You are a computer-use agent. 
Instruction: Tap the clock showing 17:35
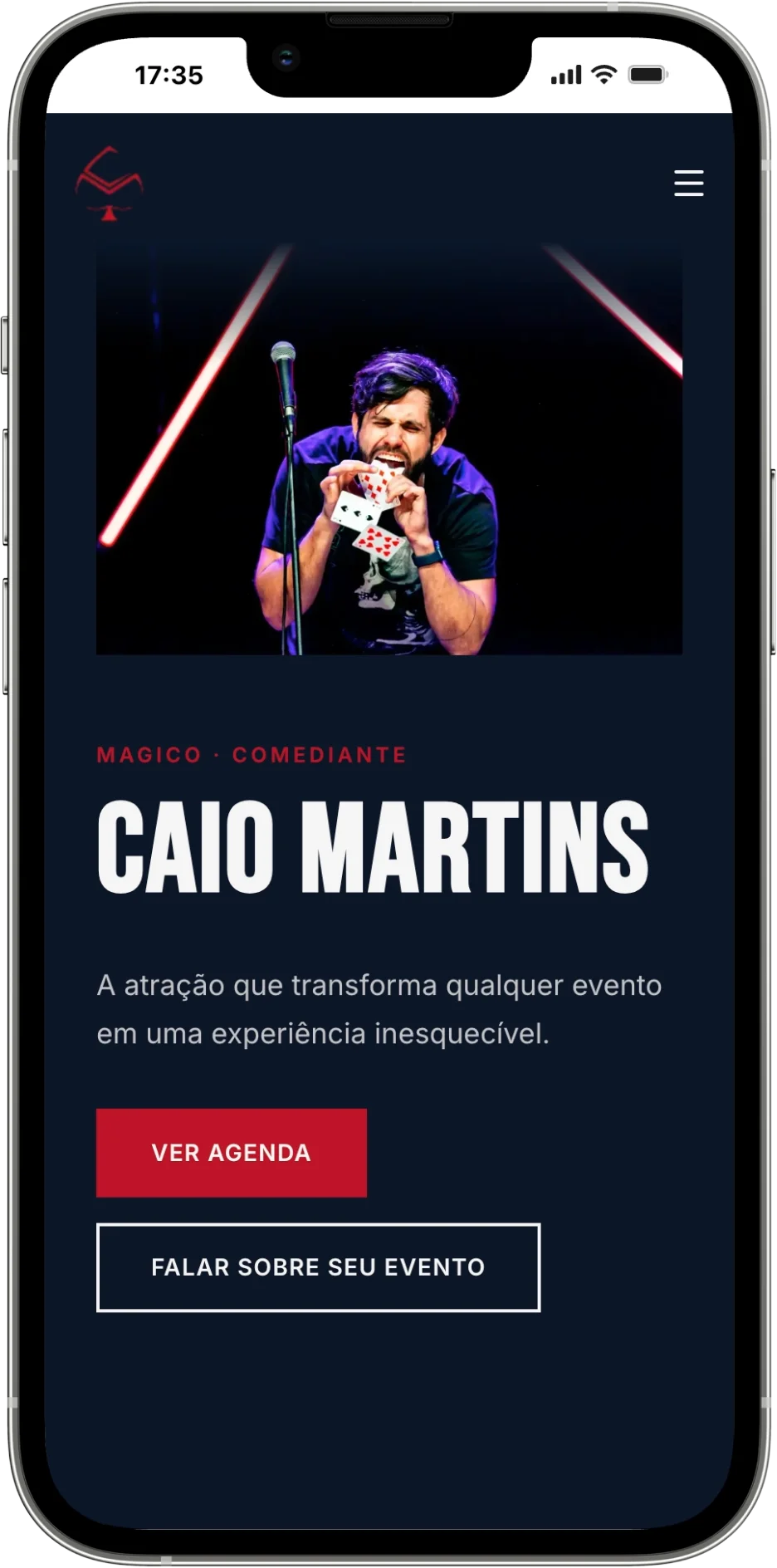pyautogui.click(x=169, y=75)
